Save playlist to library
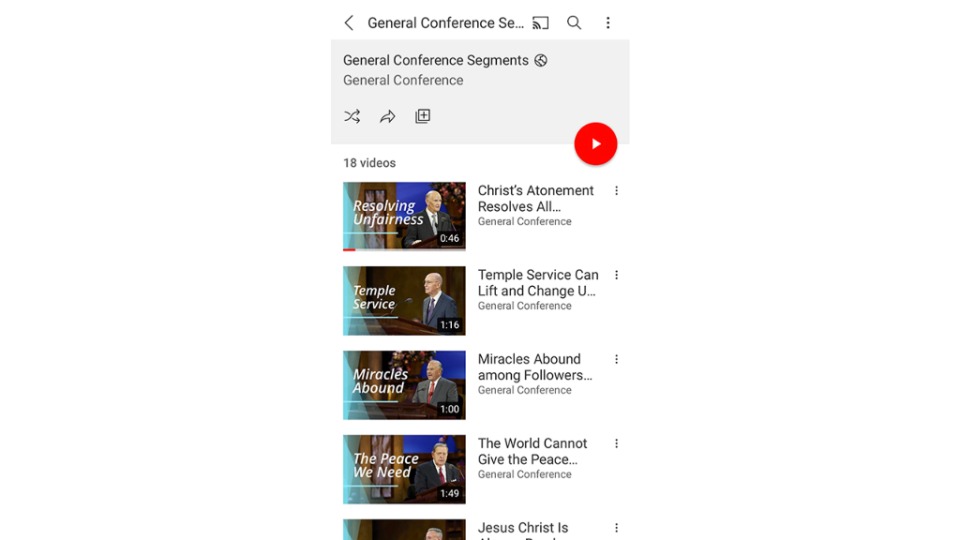 [423, 117]
